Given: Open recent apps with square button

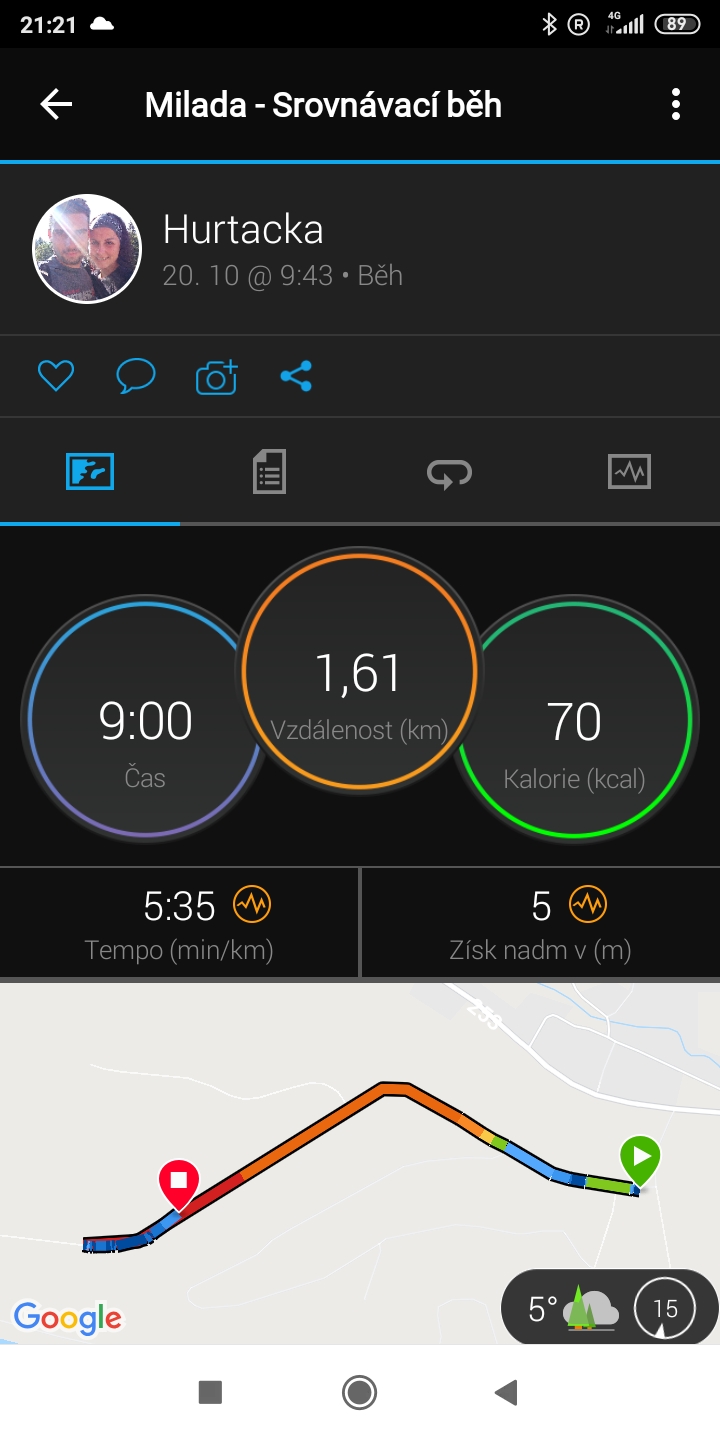Looking at the screenshot, I should 210,1392.
